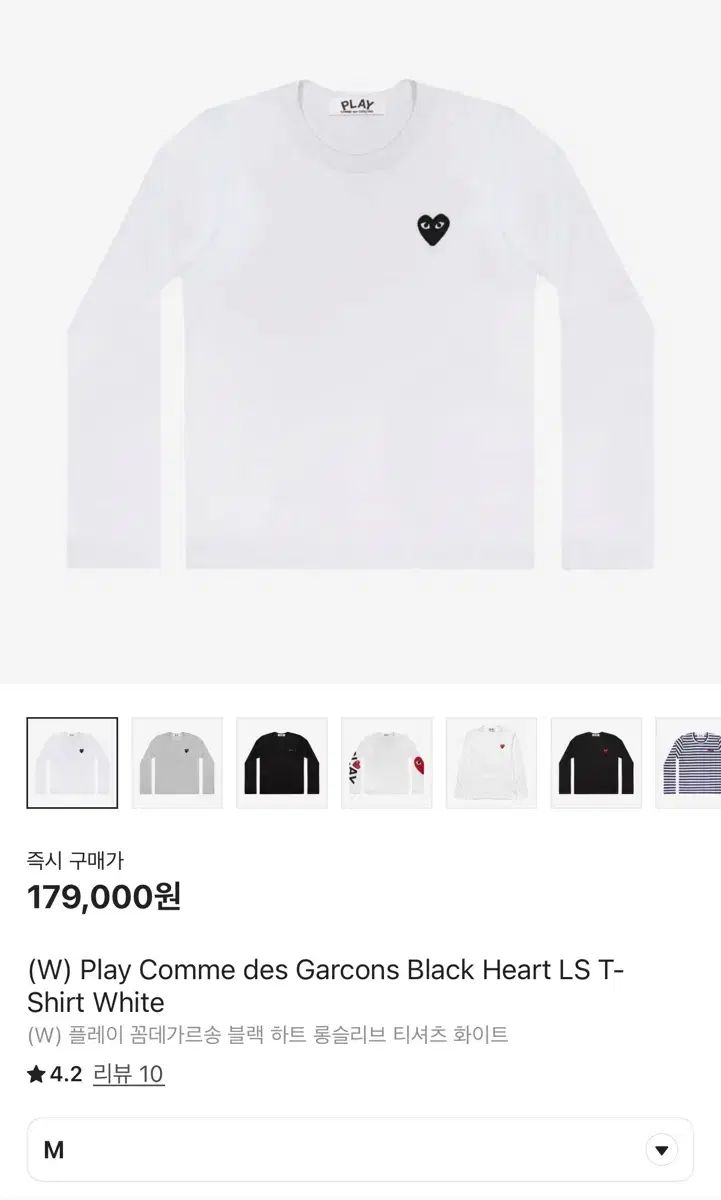Tap the currently selected white shirt thumbnail
The height and width of the screenshot is (1200, 721).
(x=72, y=763)
